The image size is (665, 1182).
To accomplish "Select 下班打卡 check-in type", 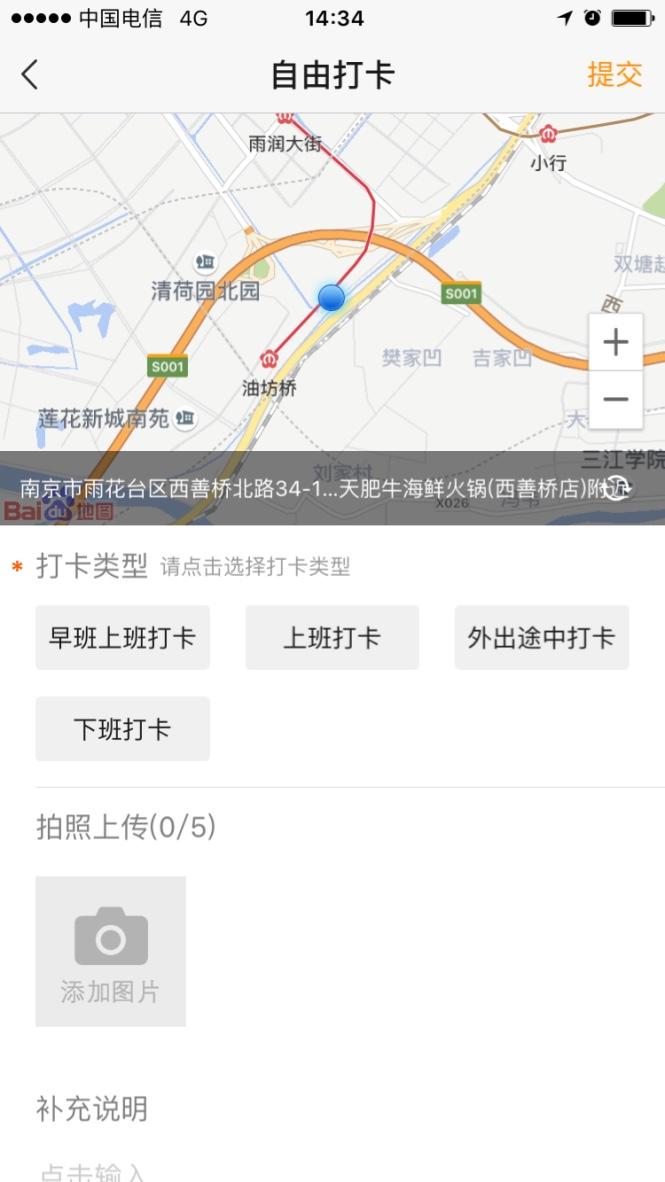I will point(123,729).
